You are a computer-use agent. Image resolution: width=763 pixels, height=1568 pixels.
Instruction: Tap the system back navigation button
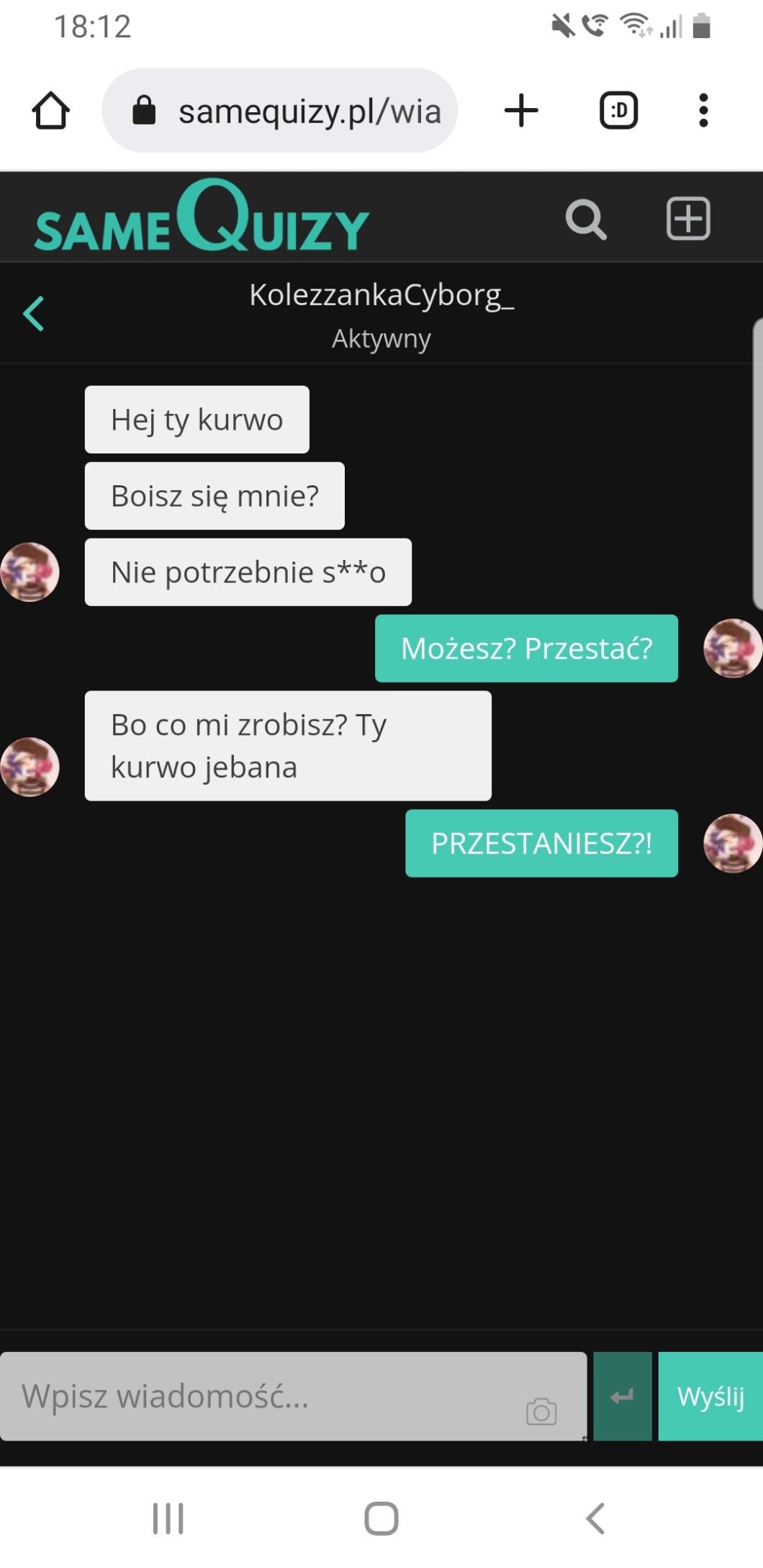[x=595, y=1518]
